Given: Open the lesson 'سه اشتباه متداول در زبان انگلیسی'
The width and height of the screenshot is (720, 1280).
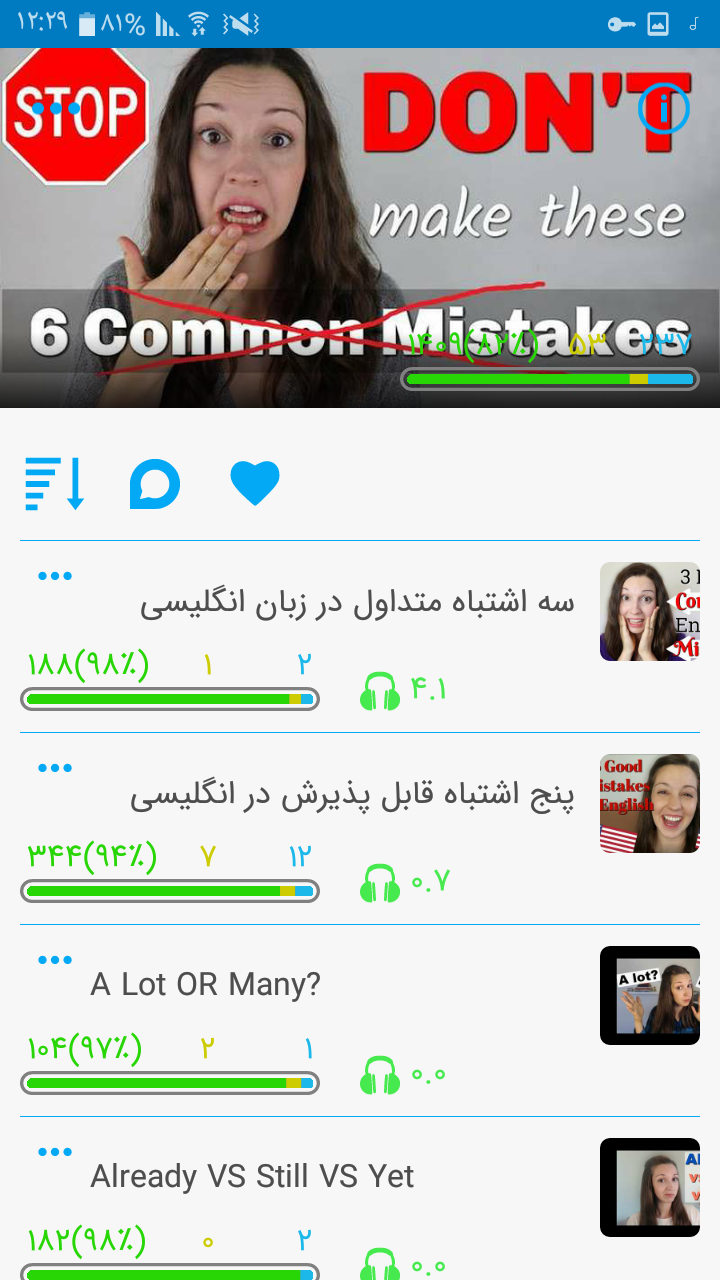Looking at the screenshot, I should tap(357, 604).
